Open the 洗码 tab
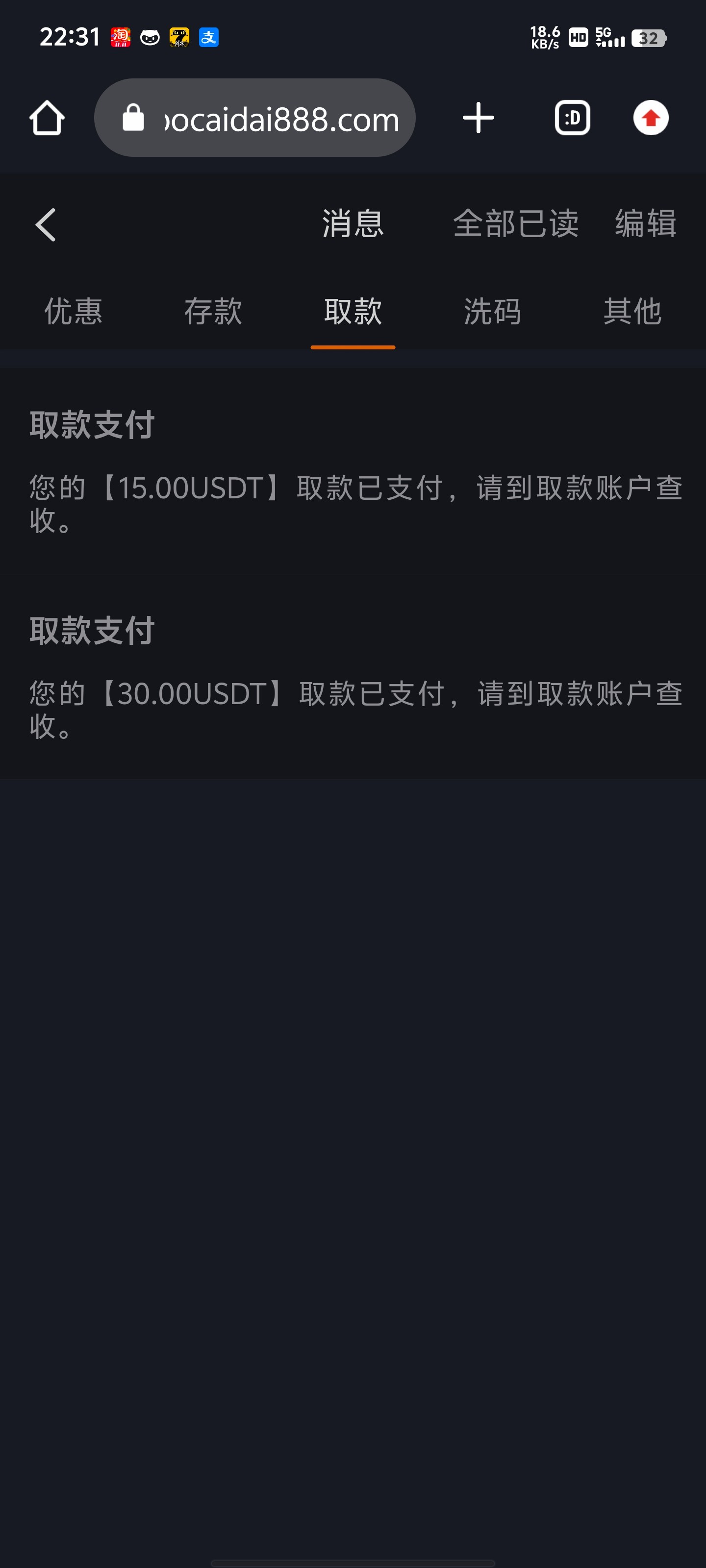The height and width of the screenshot is (1568, 706). tap(492, 312)
